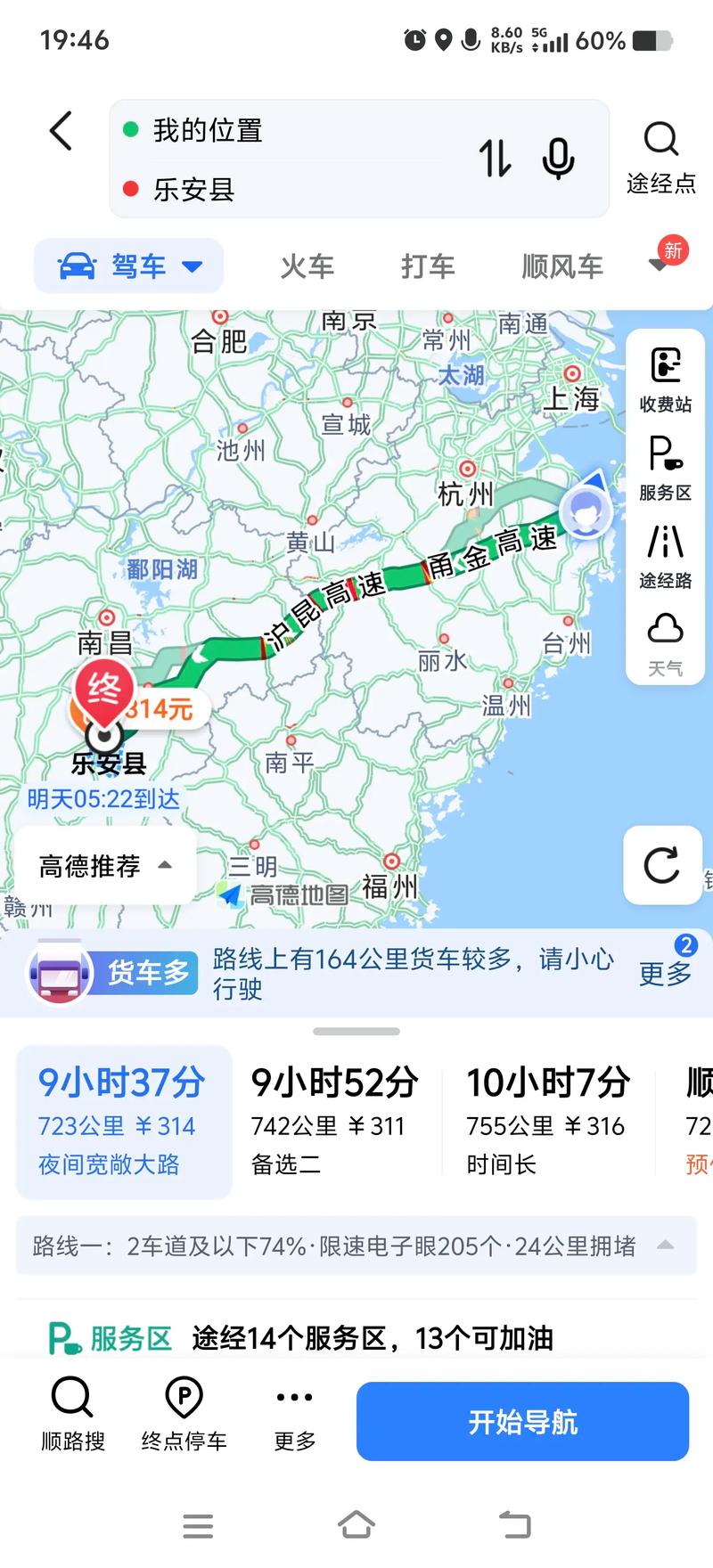Viewport: 713px width, 1568px height.
Task: Select the back arrow to exit route view
Action: (60, 130)
